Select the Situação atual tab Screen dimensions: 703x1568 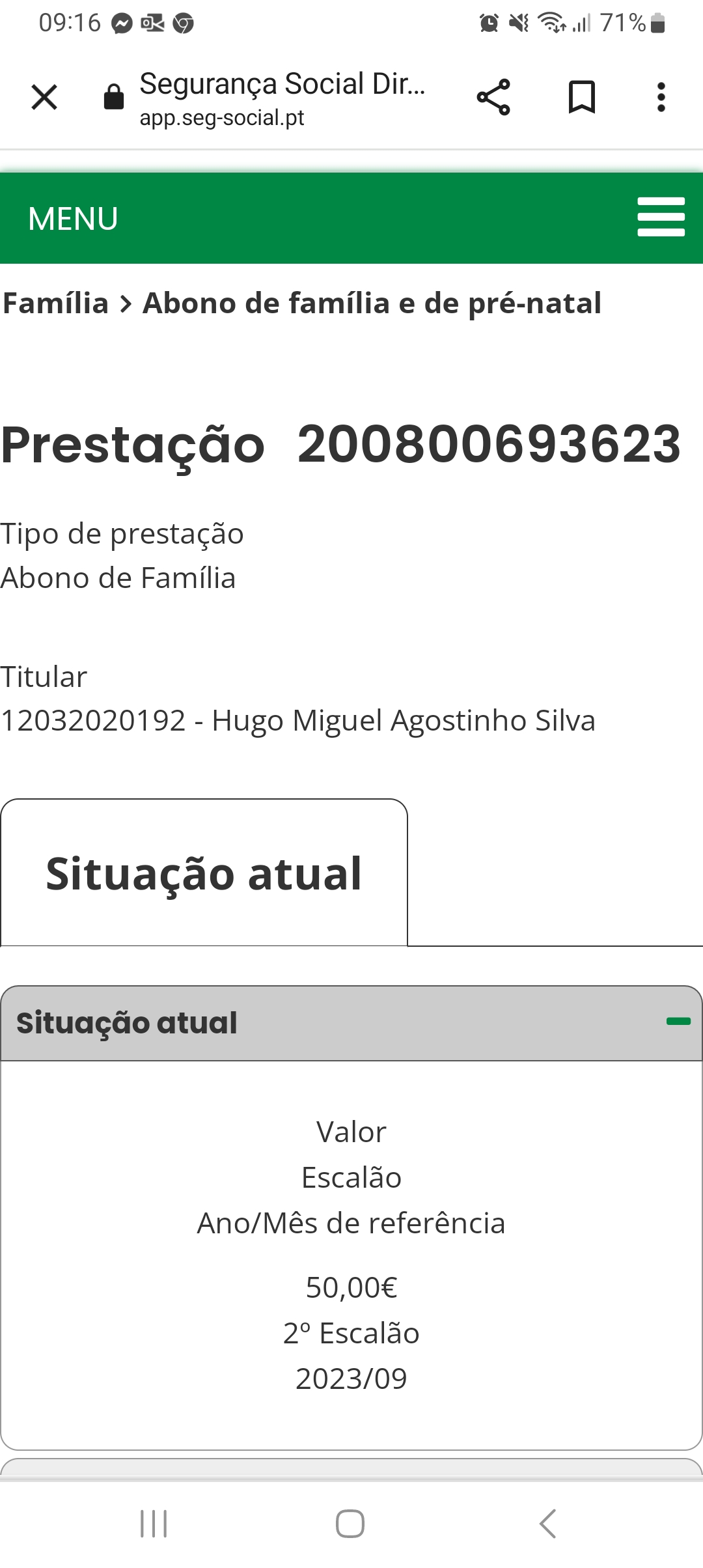pyautogui.click(x=204, y=873)
